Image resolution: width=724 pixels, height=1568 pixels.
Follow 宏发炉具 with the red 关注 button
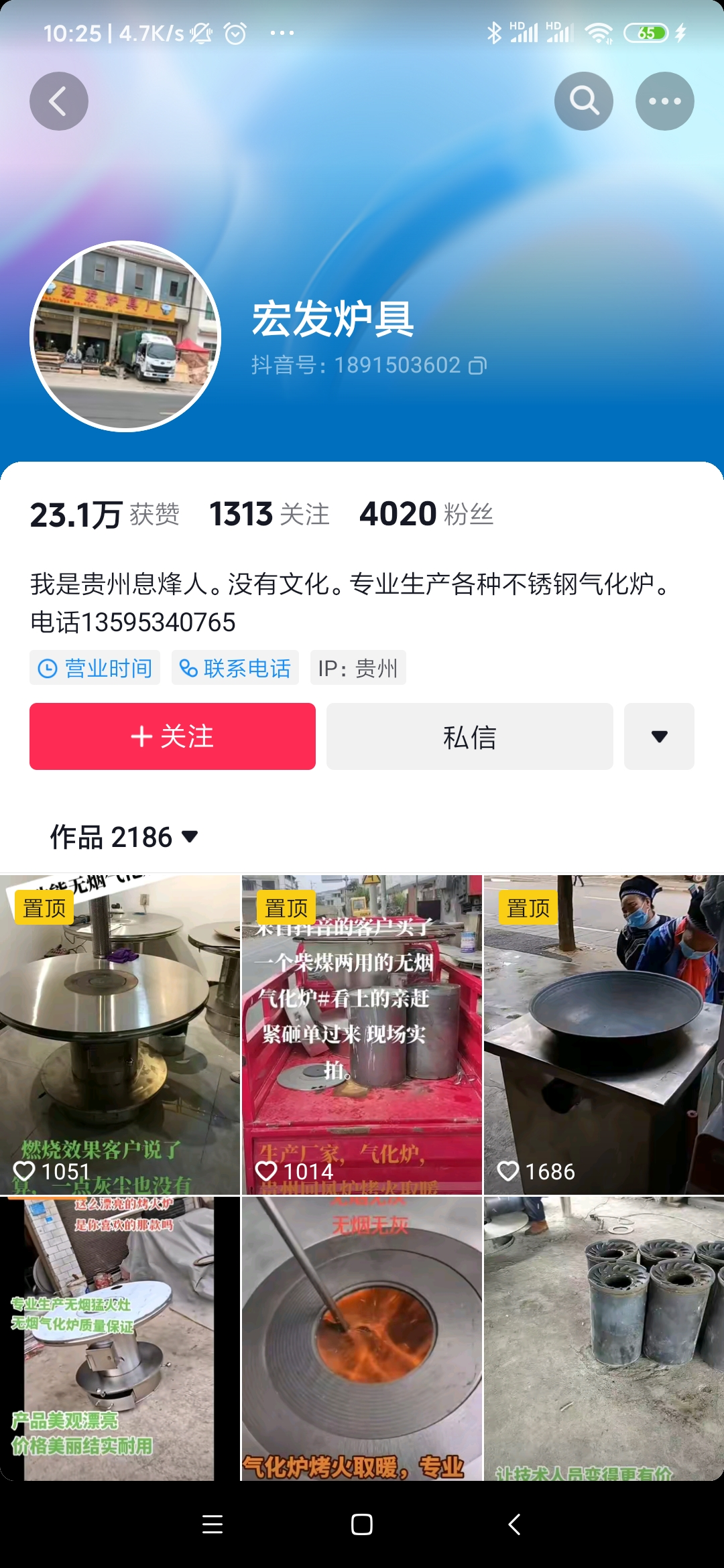pyautogui.click(x=172, y=736)
